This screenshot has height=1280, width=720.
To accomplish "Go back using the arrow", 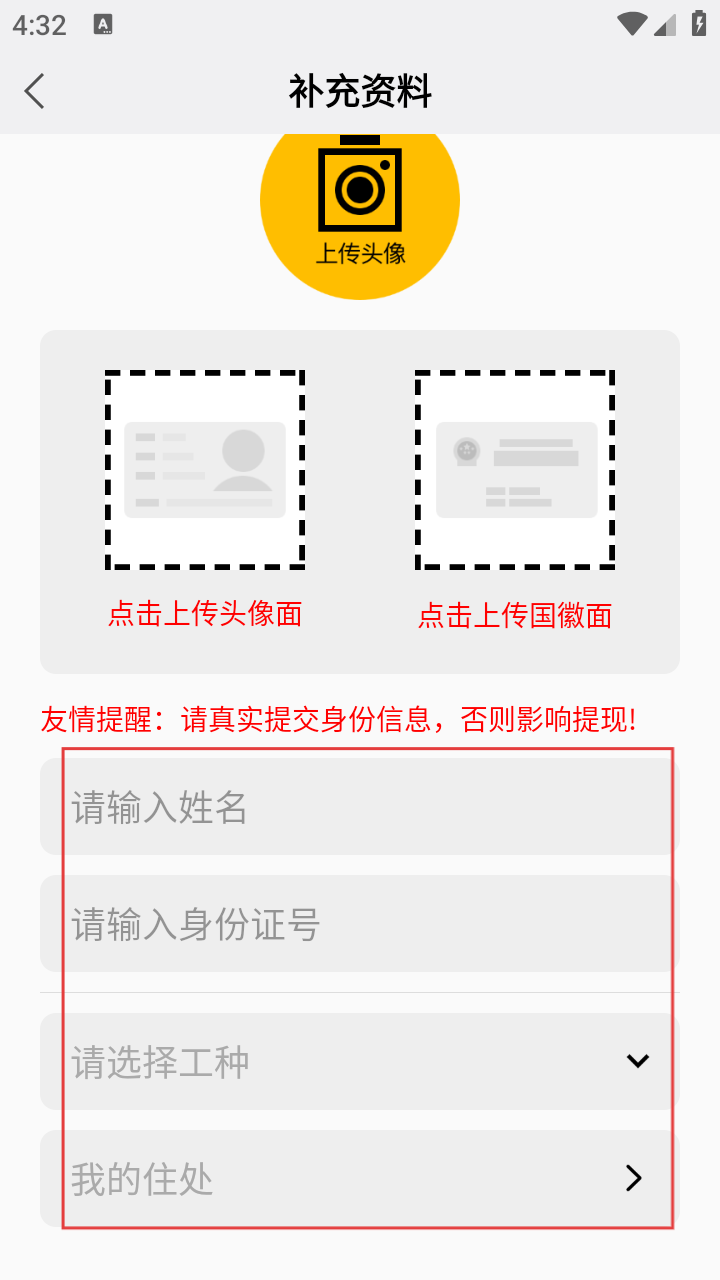I will pos(35,91).
